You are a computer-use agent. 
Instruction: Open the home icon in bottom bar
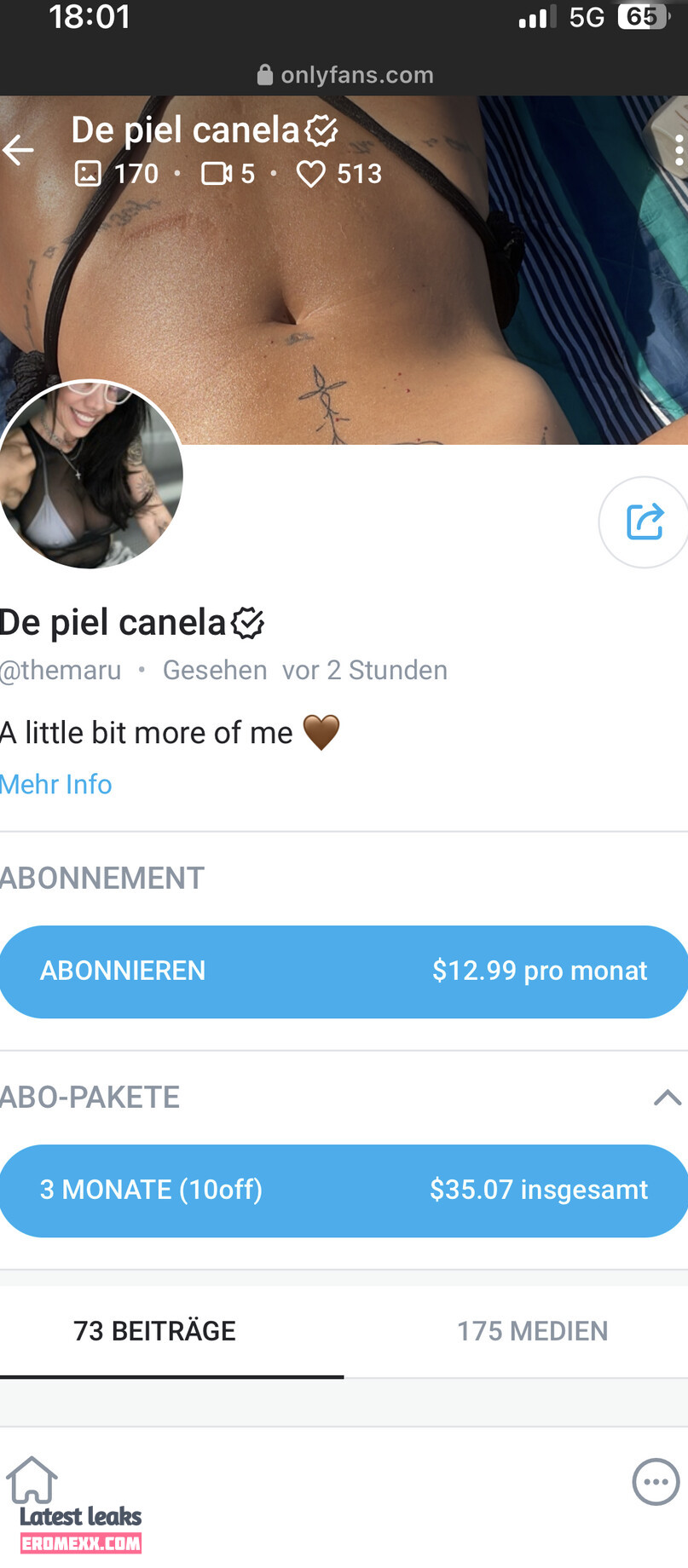[x=32, y=1481]
